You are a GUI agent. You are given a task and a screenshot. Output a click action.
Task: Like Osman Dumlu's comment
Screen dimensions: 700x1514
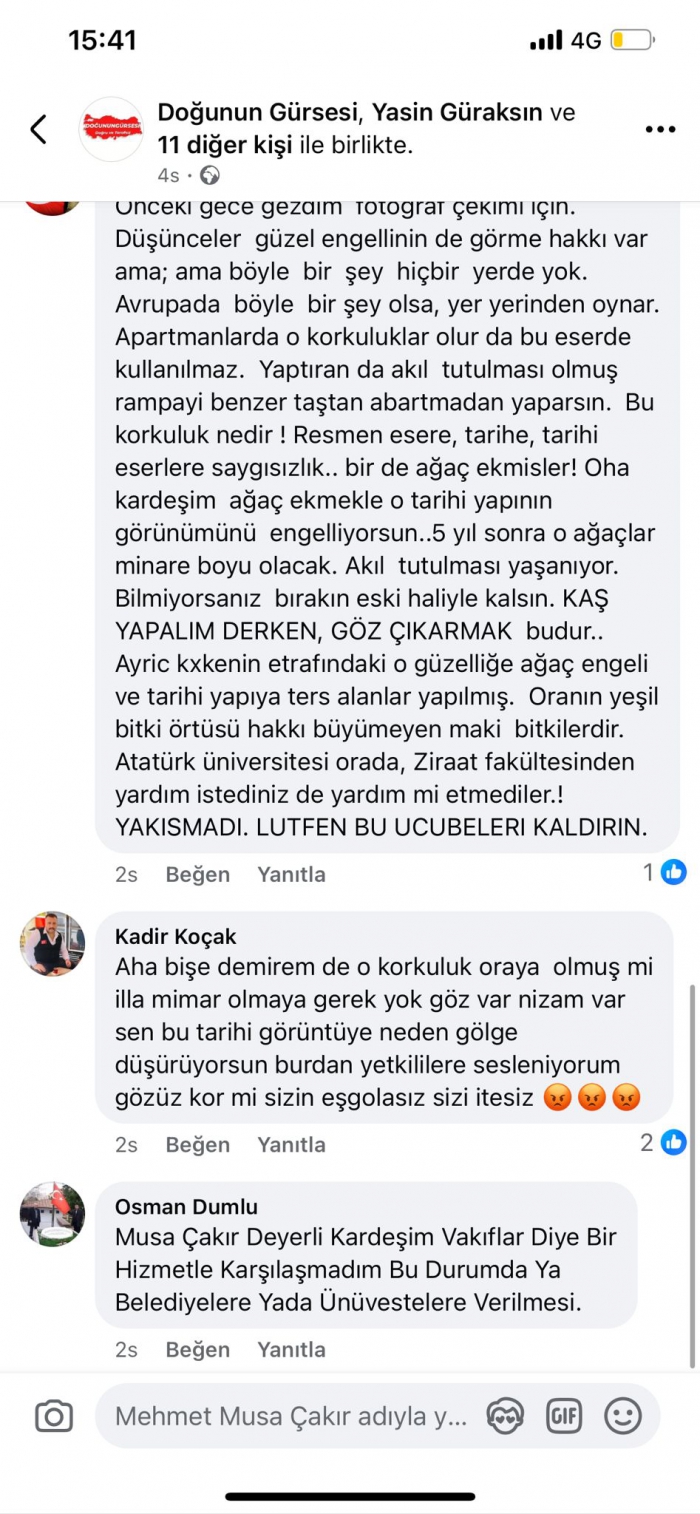[x=197, y=1349]
